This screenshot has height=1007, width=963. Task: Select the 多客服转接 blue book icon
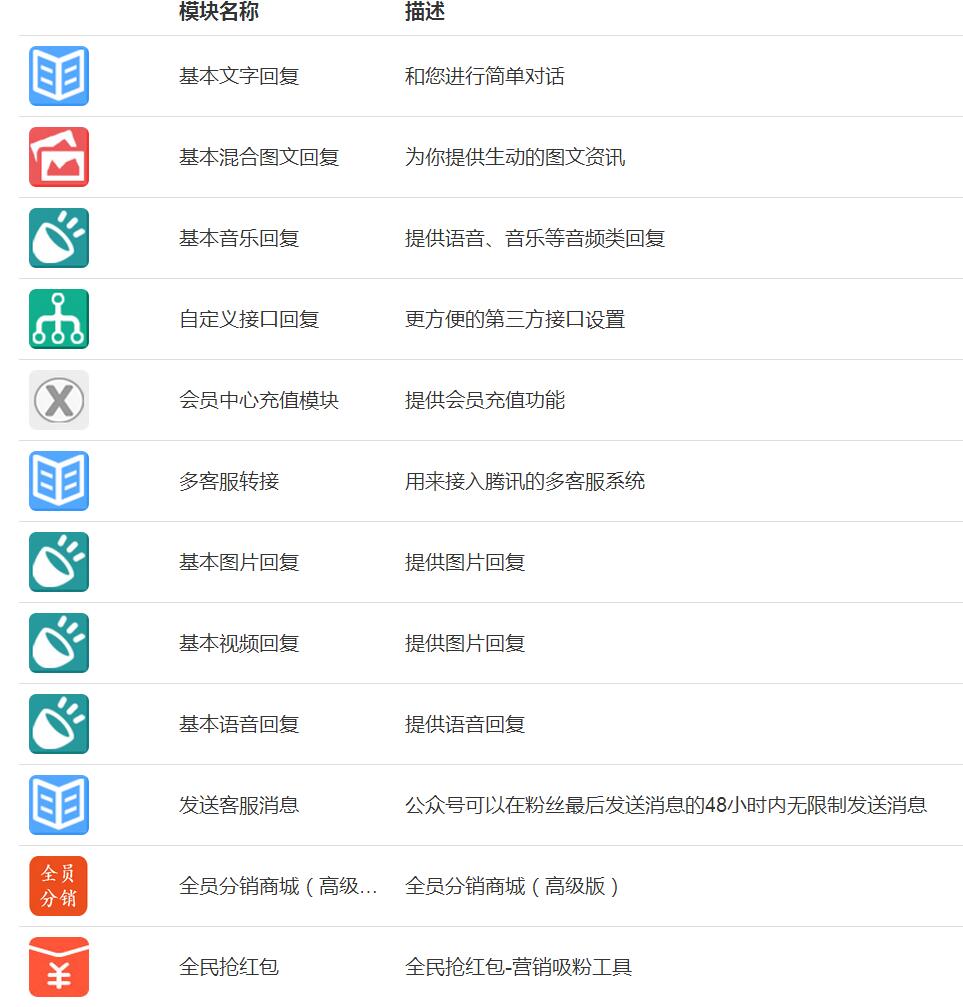point(58,481)
